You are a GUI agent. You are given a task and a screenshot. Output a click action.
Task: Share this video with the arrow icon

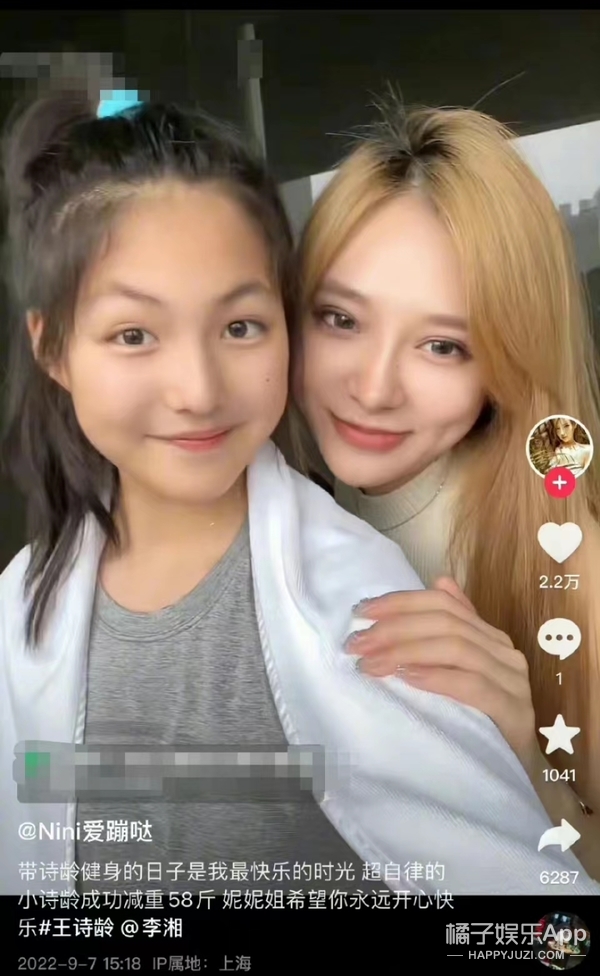point(559,836)
